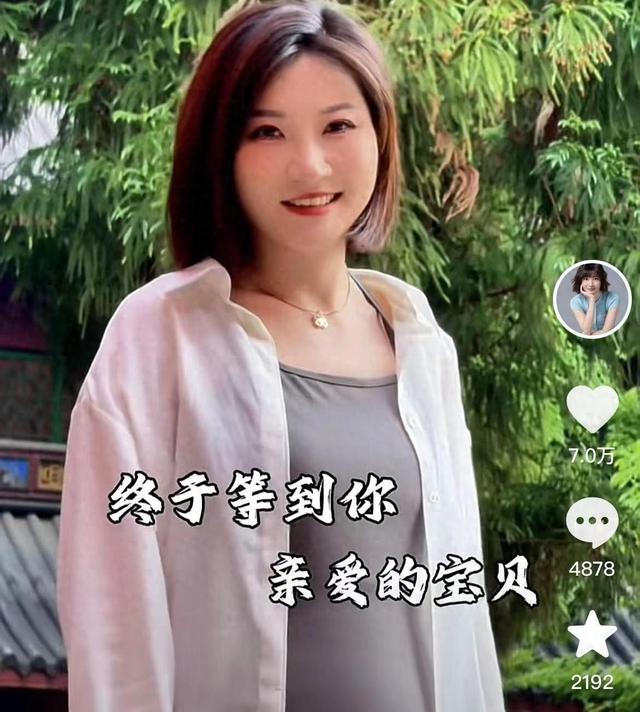Open the comments with 4878 replies
The height and width of the screenshot is (712, 640).
pyautogui.click(x=592, y=522)
